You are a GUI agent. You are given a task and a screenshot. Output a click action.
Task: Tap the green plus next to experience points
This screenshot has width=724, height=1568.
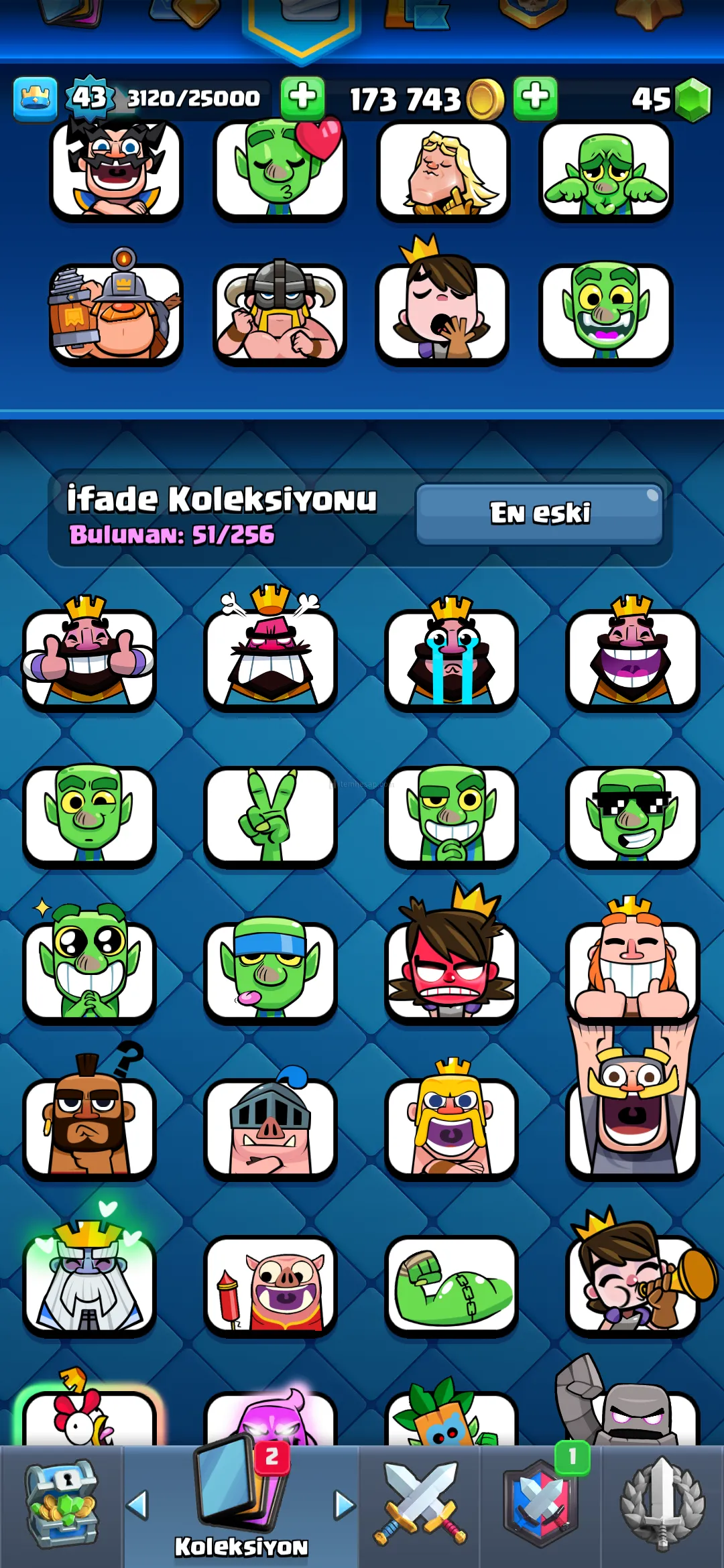click(x=302, y=98)
